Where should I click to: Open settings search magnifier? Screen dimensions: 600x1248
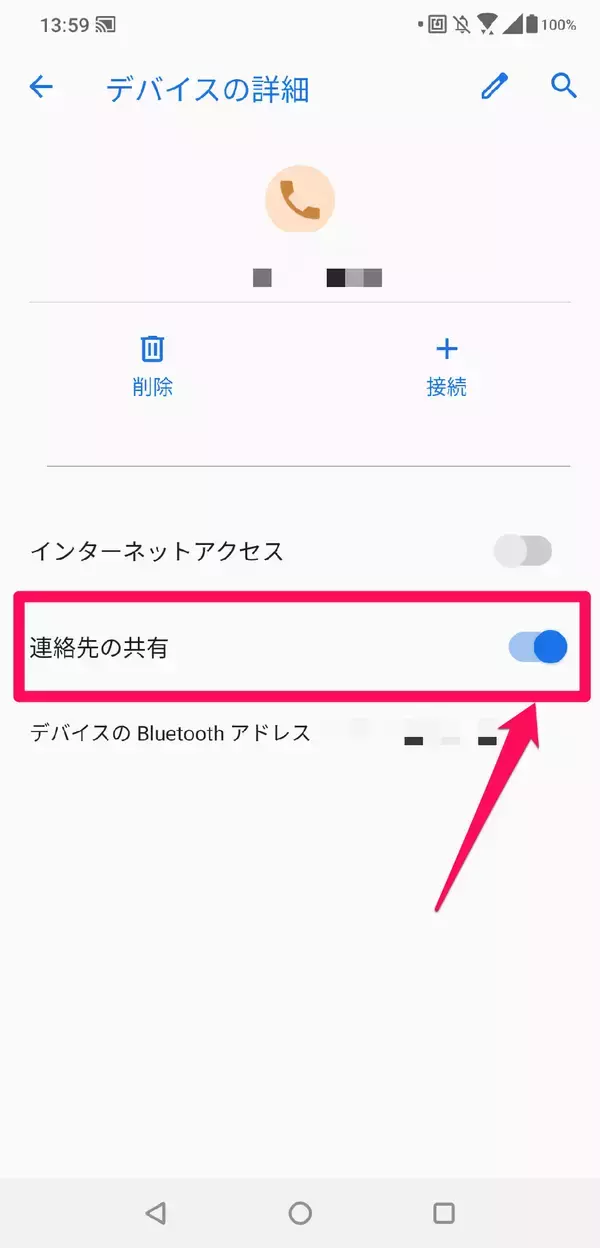tap(564, 87)
